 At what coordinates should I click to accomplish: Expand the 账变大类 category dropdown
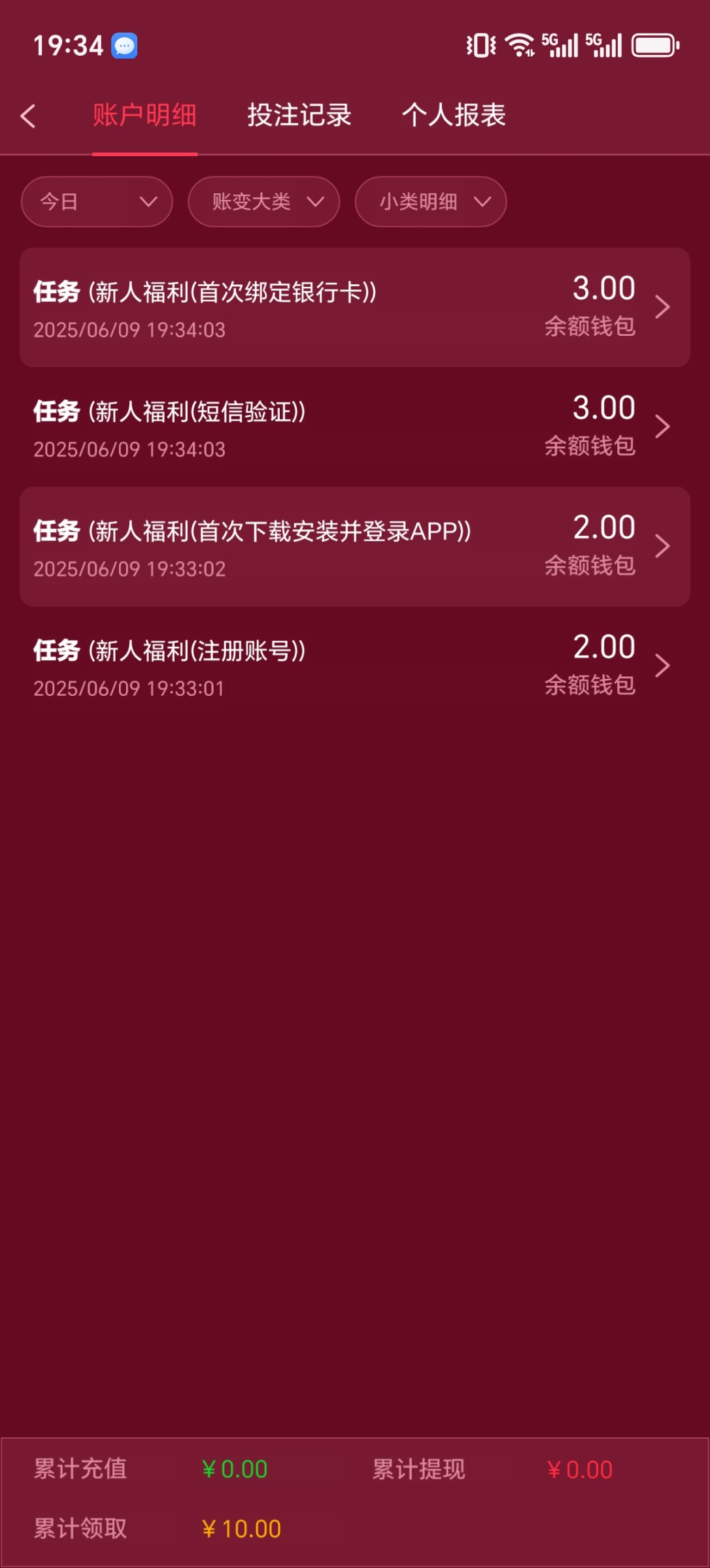263,202
